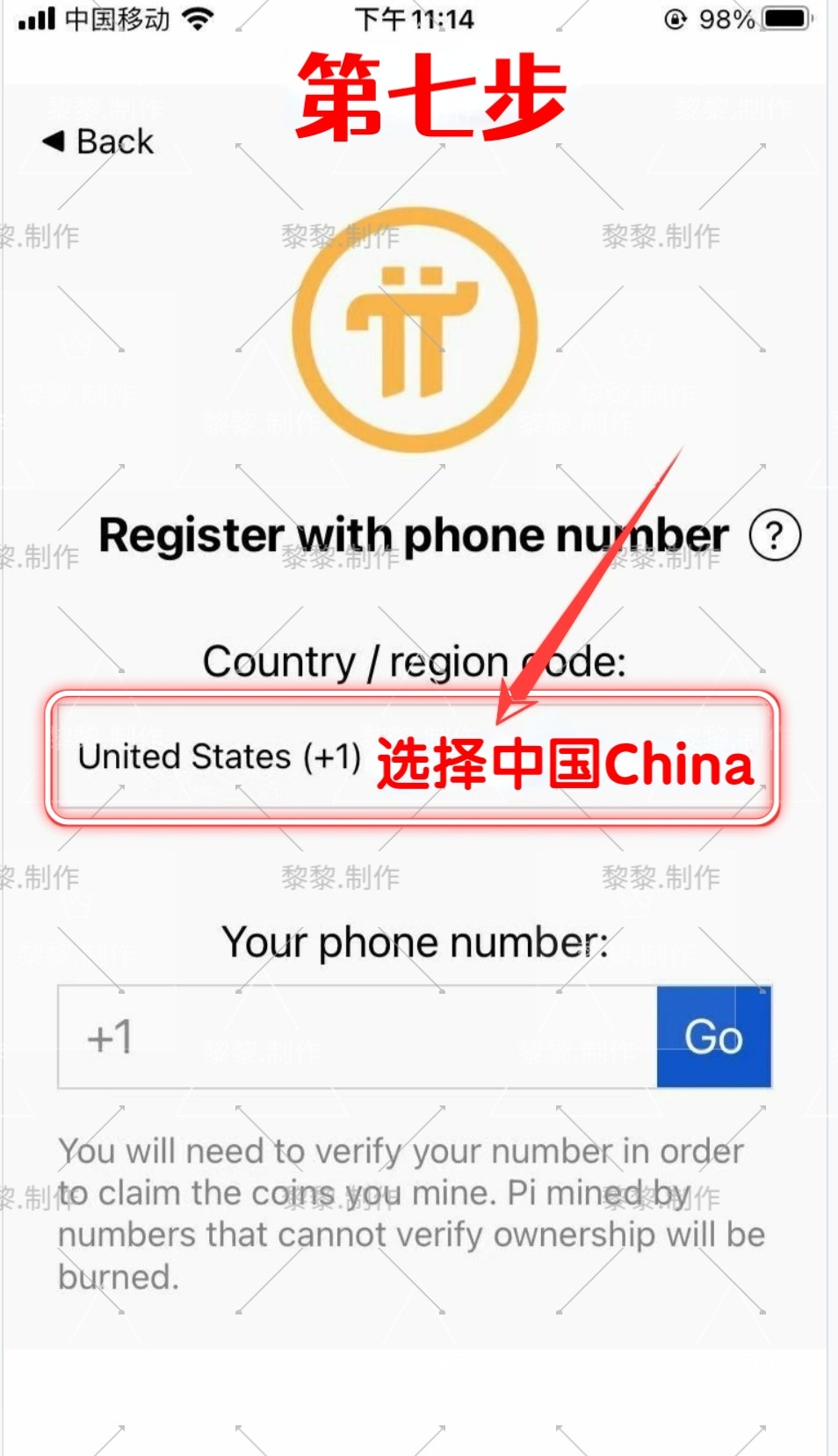838x1456 pixels.
Task: Focus the phone number input field
Action: [x=358, y=1037]
